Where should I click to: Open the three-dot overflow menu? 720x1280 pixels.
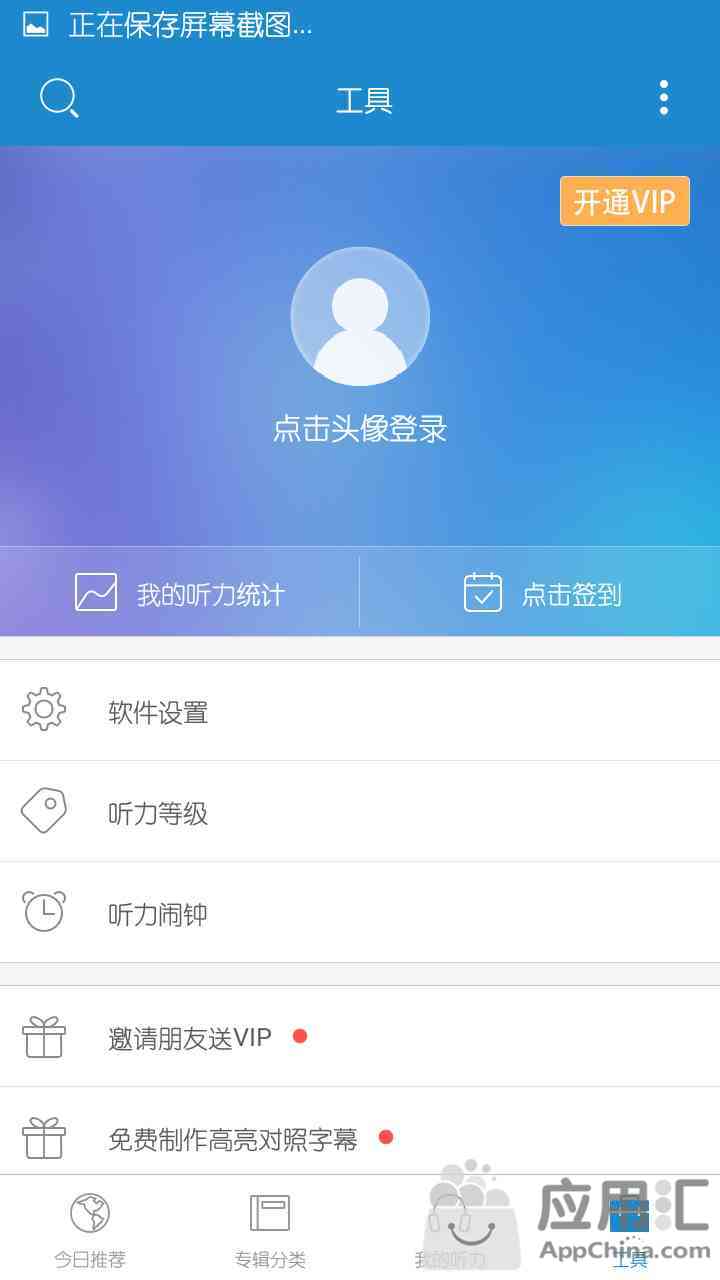click(x=663, y=98)
